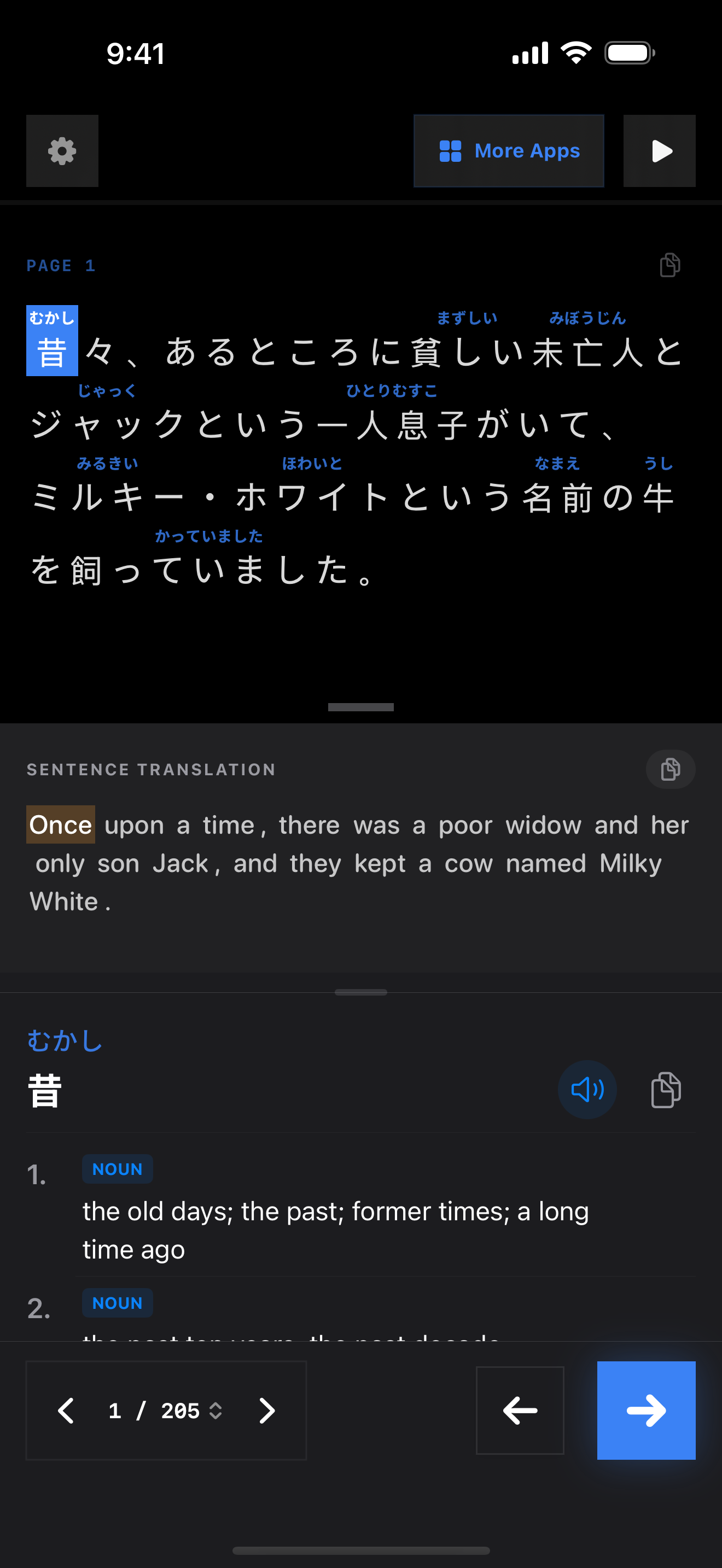Copy the sentence translation

tap(670, 769)
